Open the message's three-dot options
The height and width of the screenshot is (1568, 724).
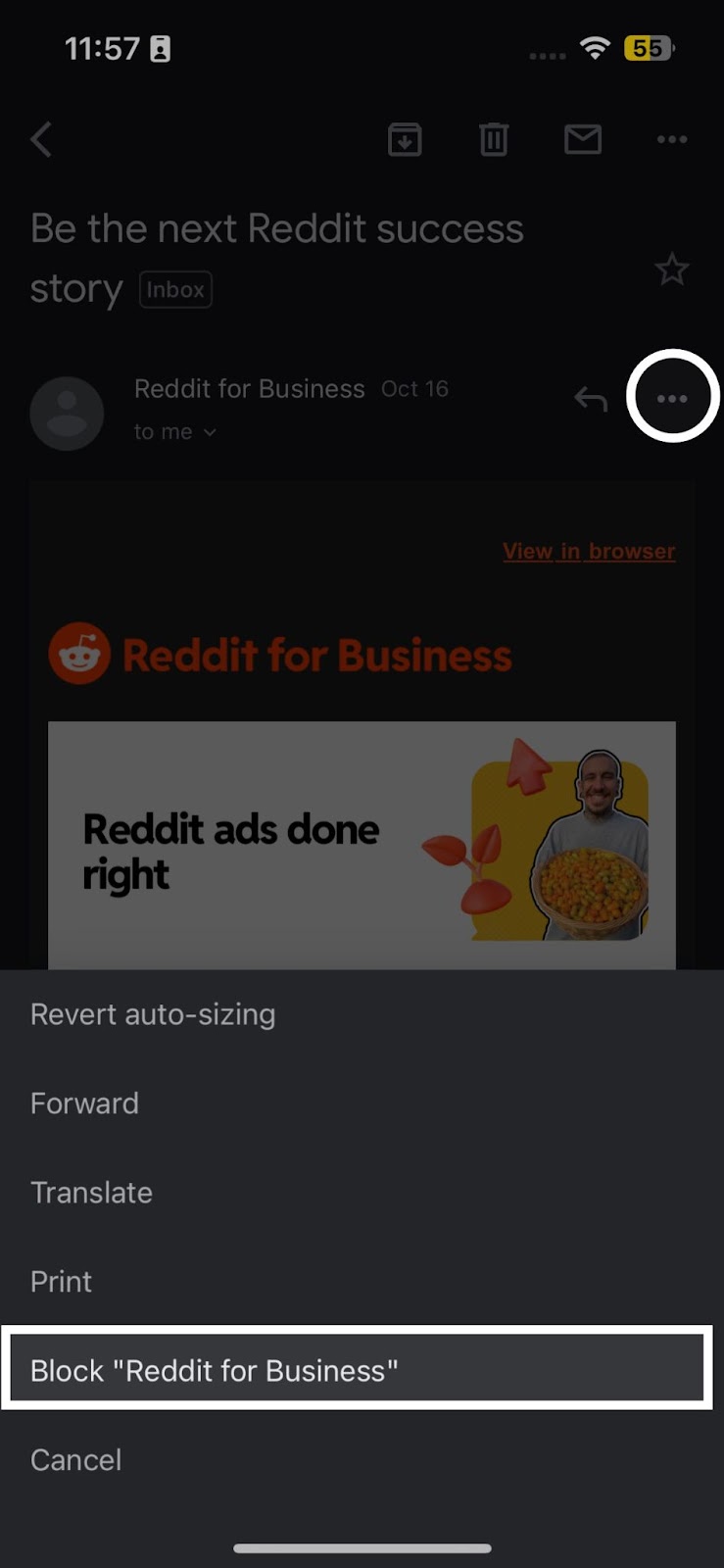click(x=672, y=399)
